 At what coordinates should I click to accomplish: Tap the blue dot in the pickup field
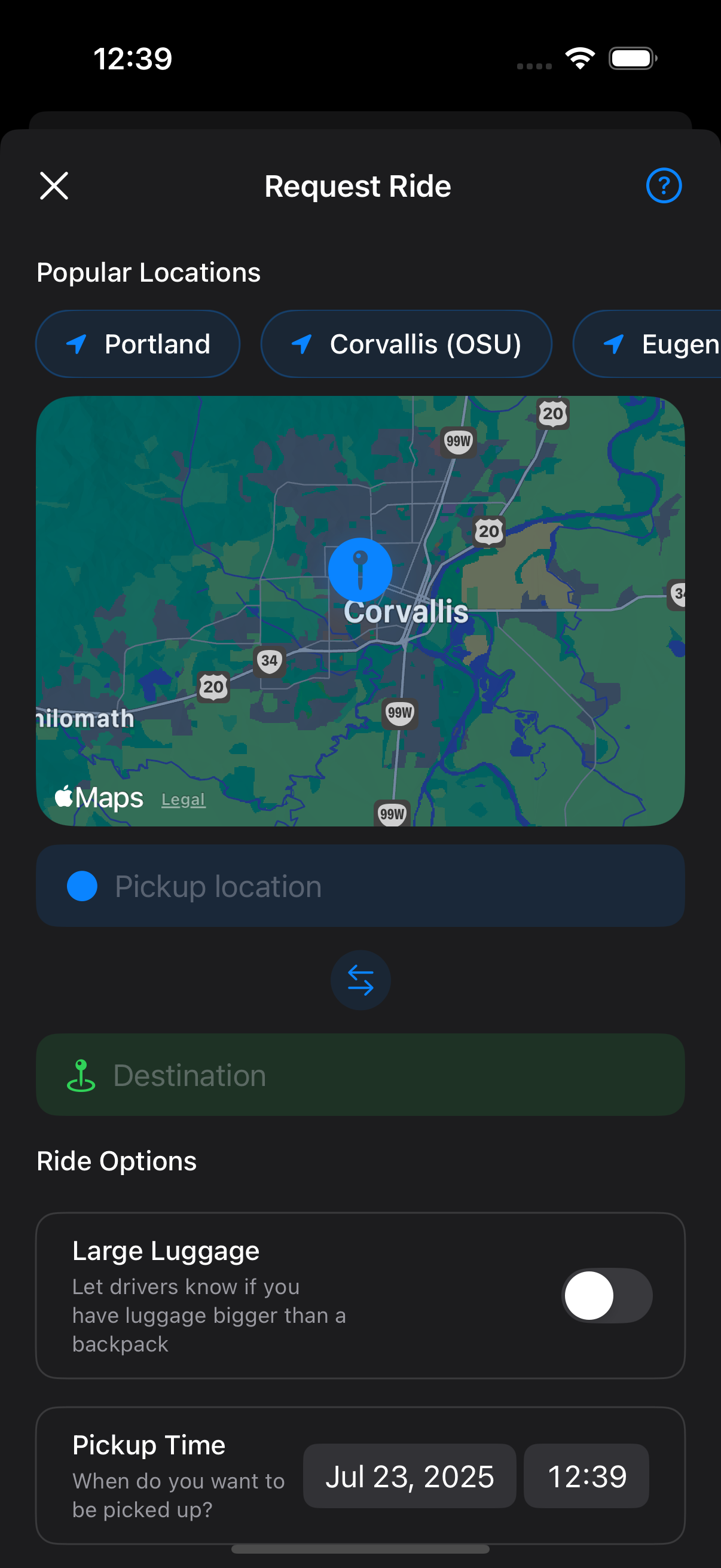[x=83, y=886]
